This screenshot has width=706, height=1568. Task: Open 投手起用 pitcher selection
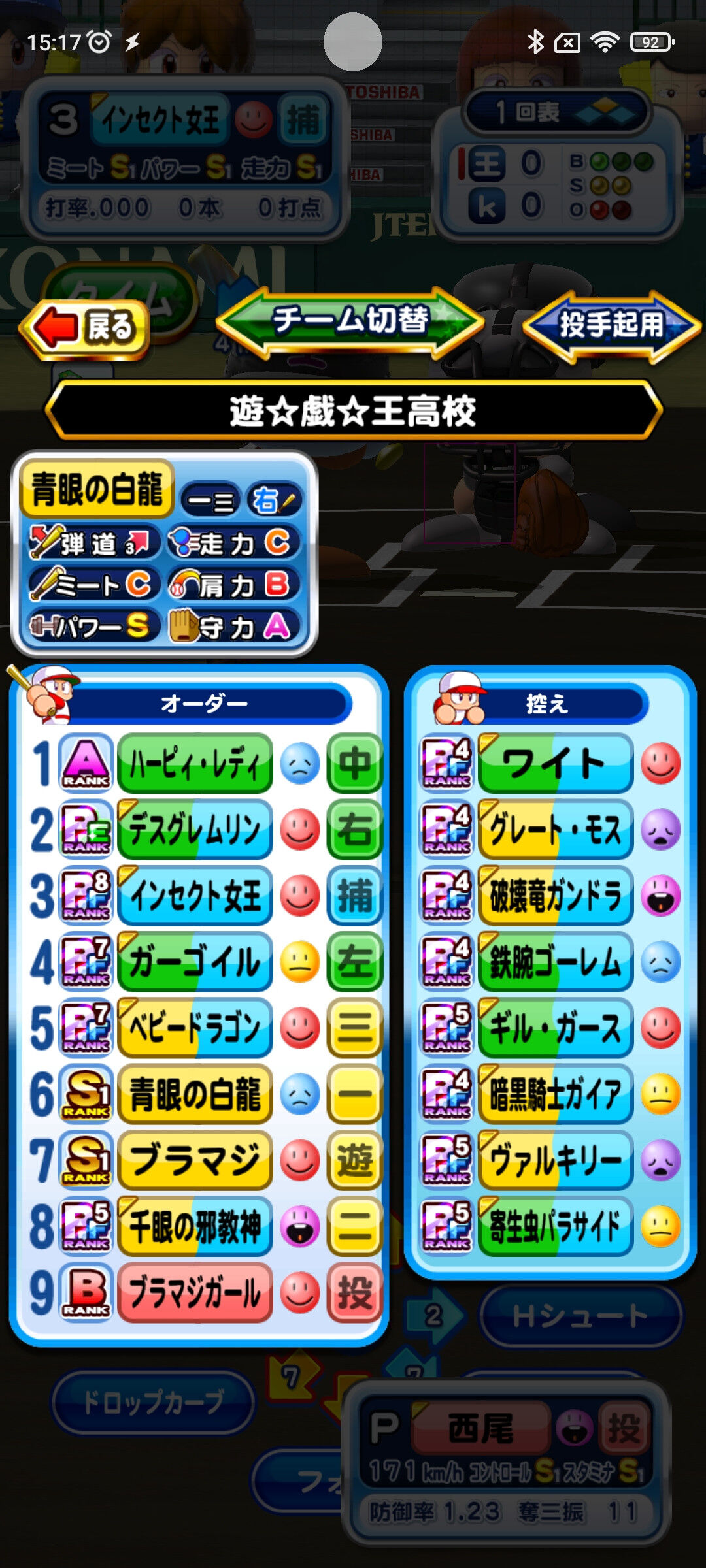611,325
